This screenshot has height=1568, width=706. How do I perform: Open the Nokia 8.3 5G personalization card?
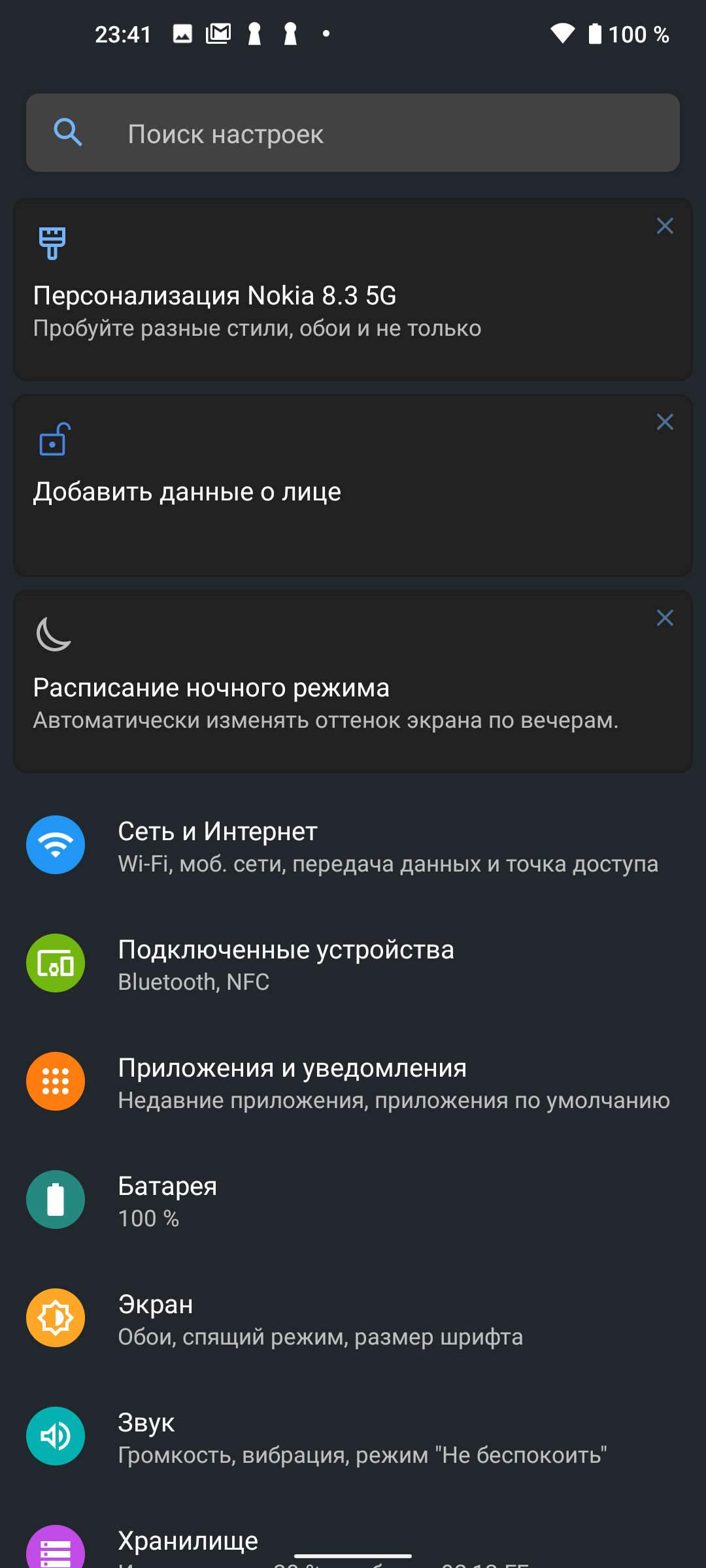click(353, 289)
